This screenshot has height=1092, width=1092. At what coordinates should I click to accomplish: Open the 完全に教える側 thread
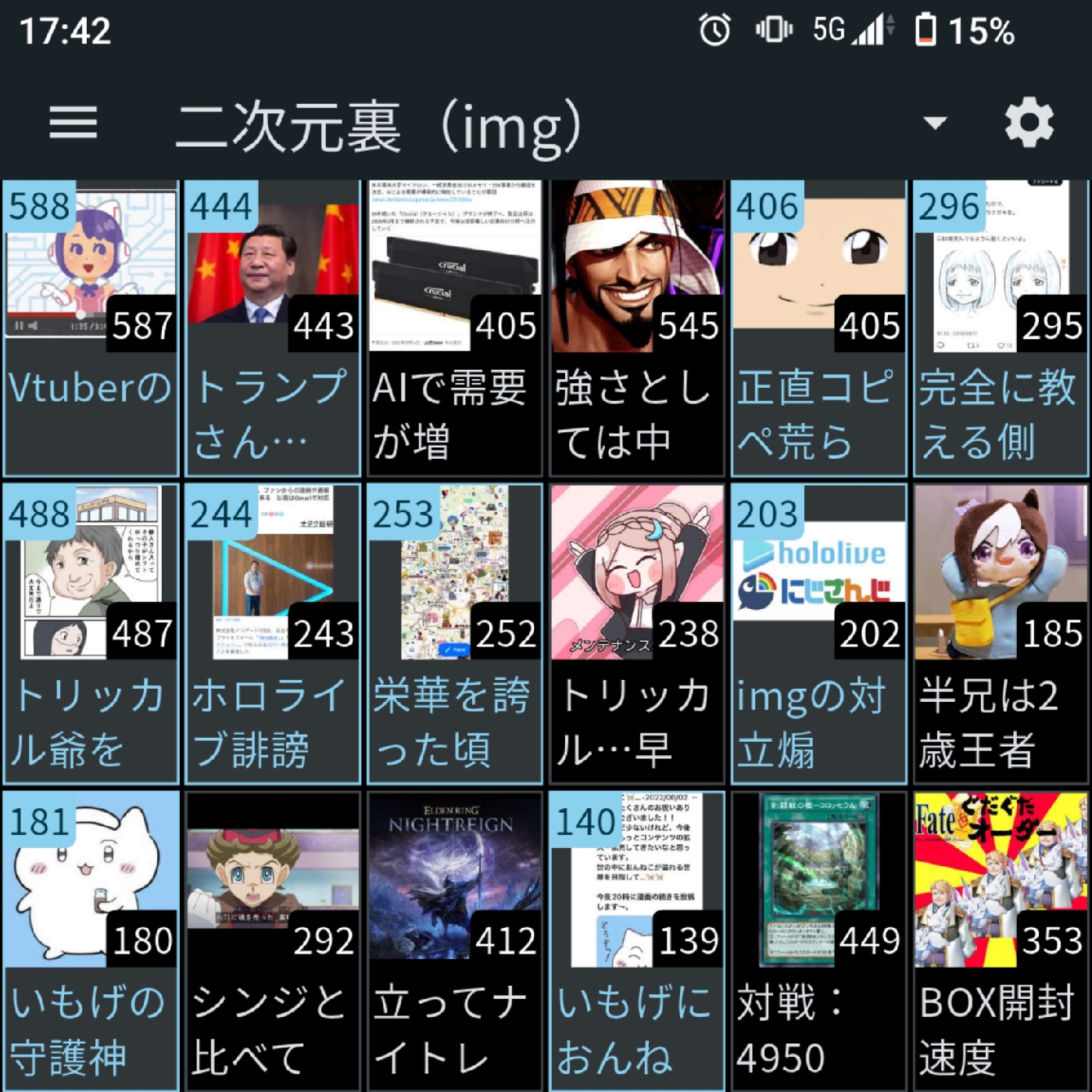tap(1001, 328)
